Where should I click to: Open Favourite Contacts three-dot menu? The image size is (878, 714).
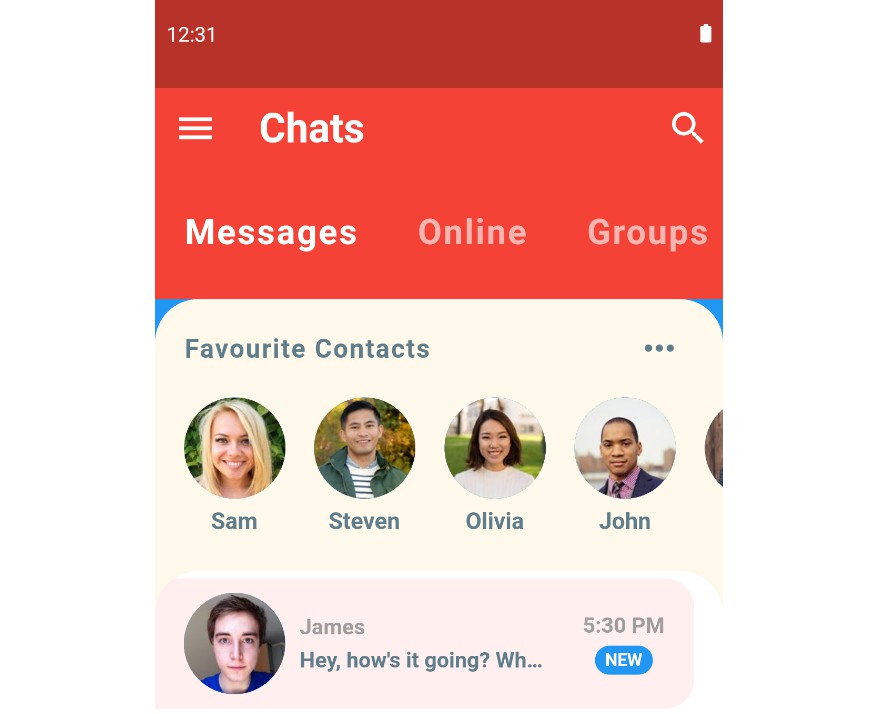point(659,348)
